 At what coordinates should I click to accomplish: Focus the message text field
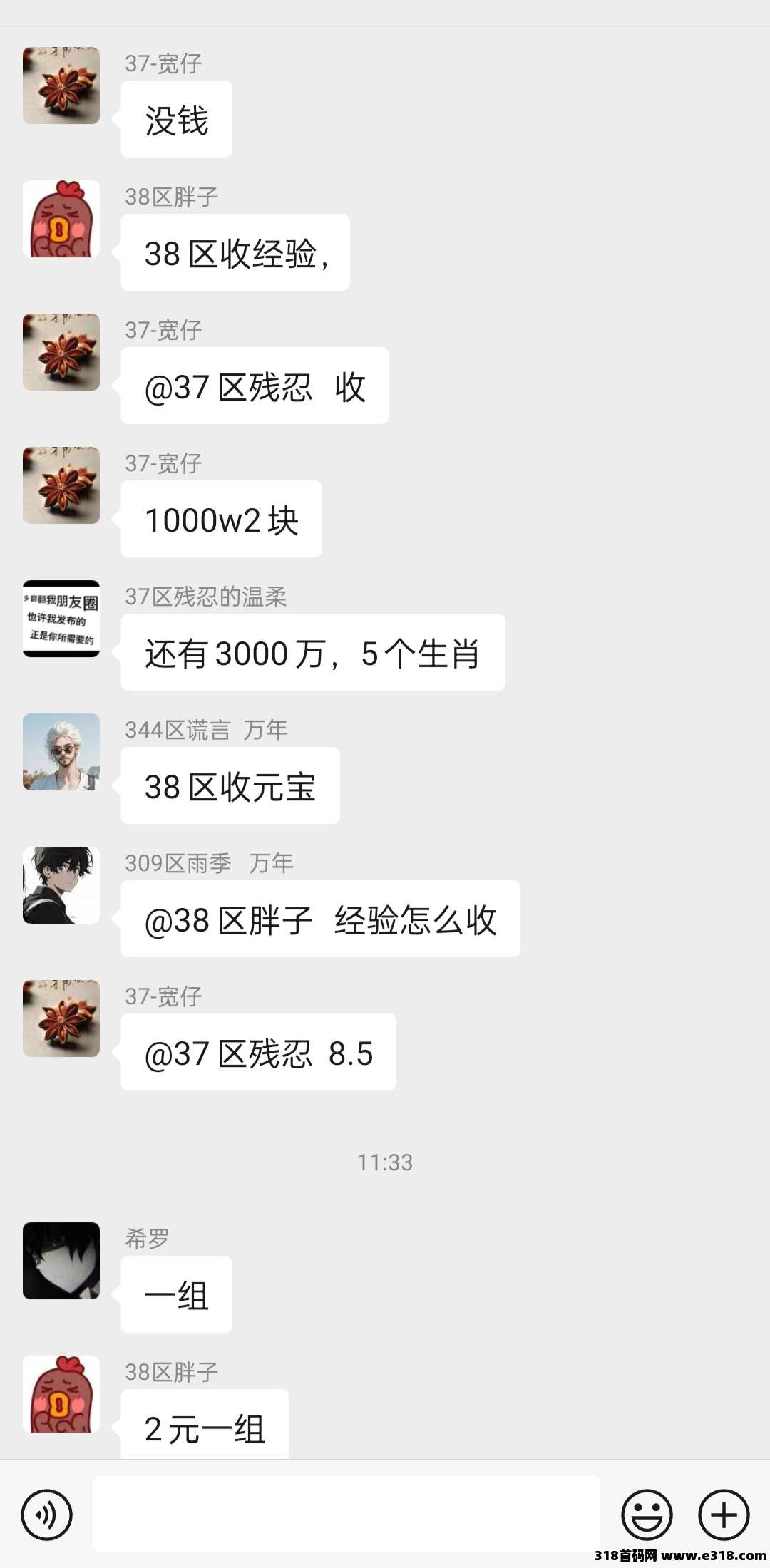click(x=346, y=1514)
